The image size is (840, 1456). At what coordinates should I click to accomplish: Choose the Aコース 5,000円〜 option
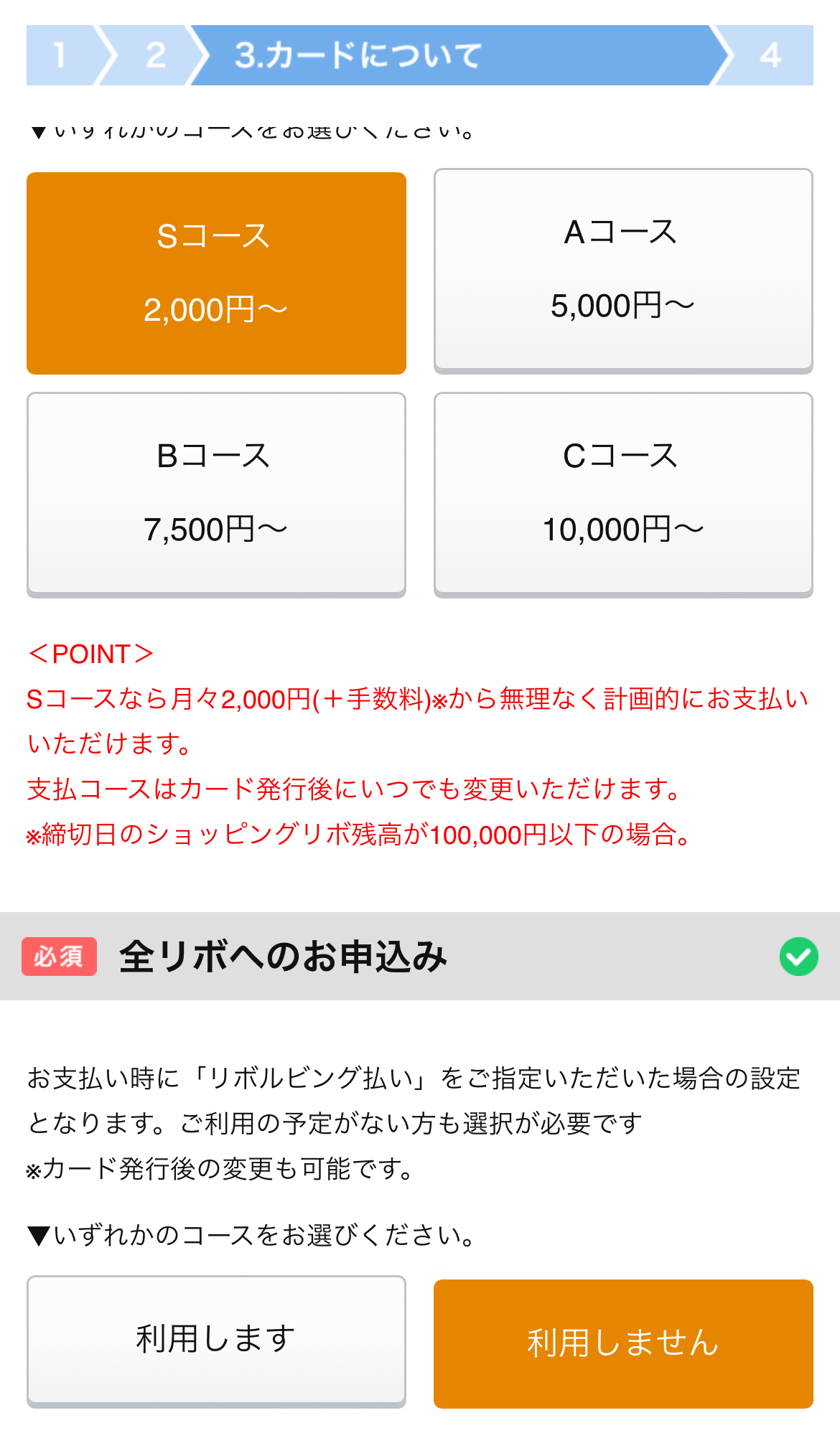click(x=623, y=271)
